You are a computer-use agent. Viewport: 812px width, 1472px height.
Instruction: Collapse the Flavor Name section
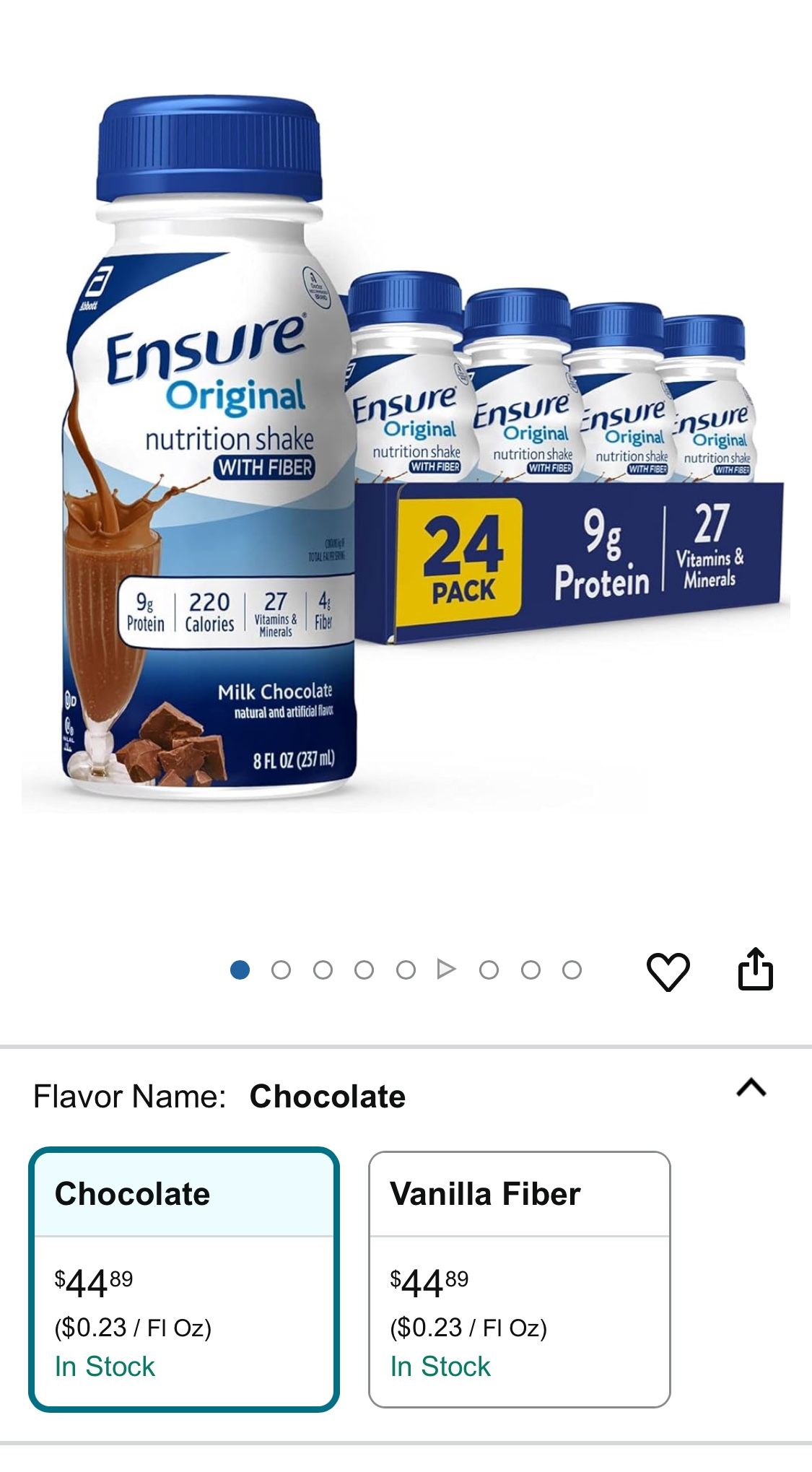click(751, 1088)
